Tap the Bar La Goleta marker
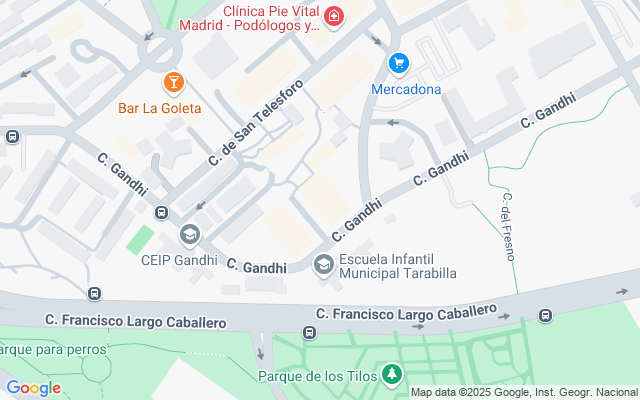640x400 pixels. (173, 82)
